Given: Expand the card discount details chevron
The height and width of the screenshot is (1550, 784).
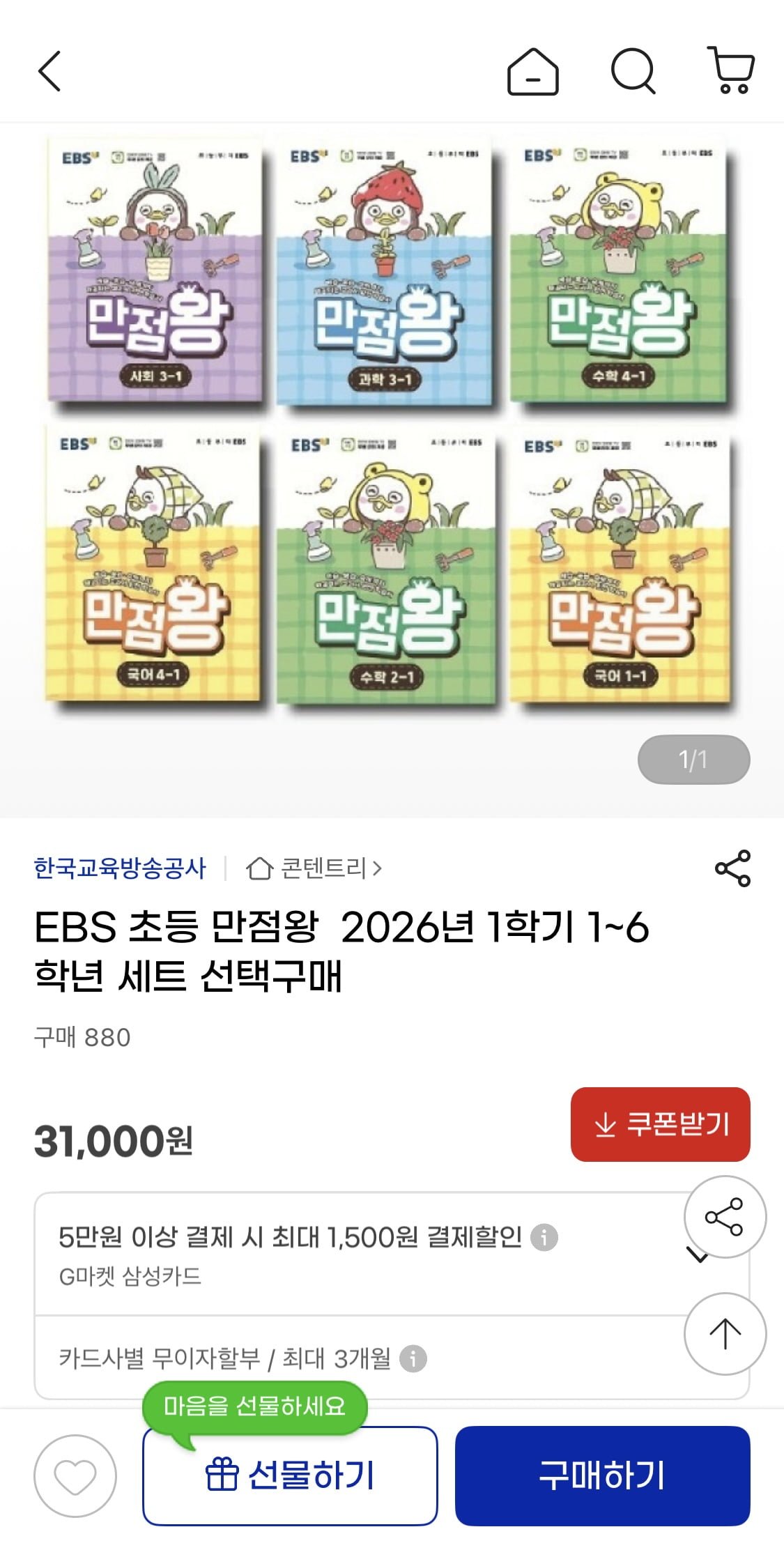Looking at the screenshot, I should point(697,1256).
